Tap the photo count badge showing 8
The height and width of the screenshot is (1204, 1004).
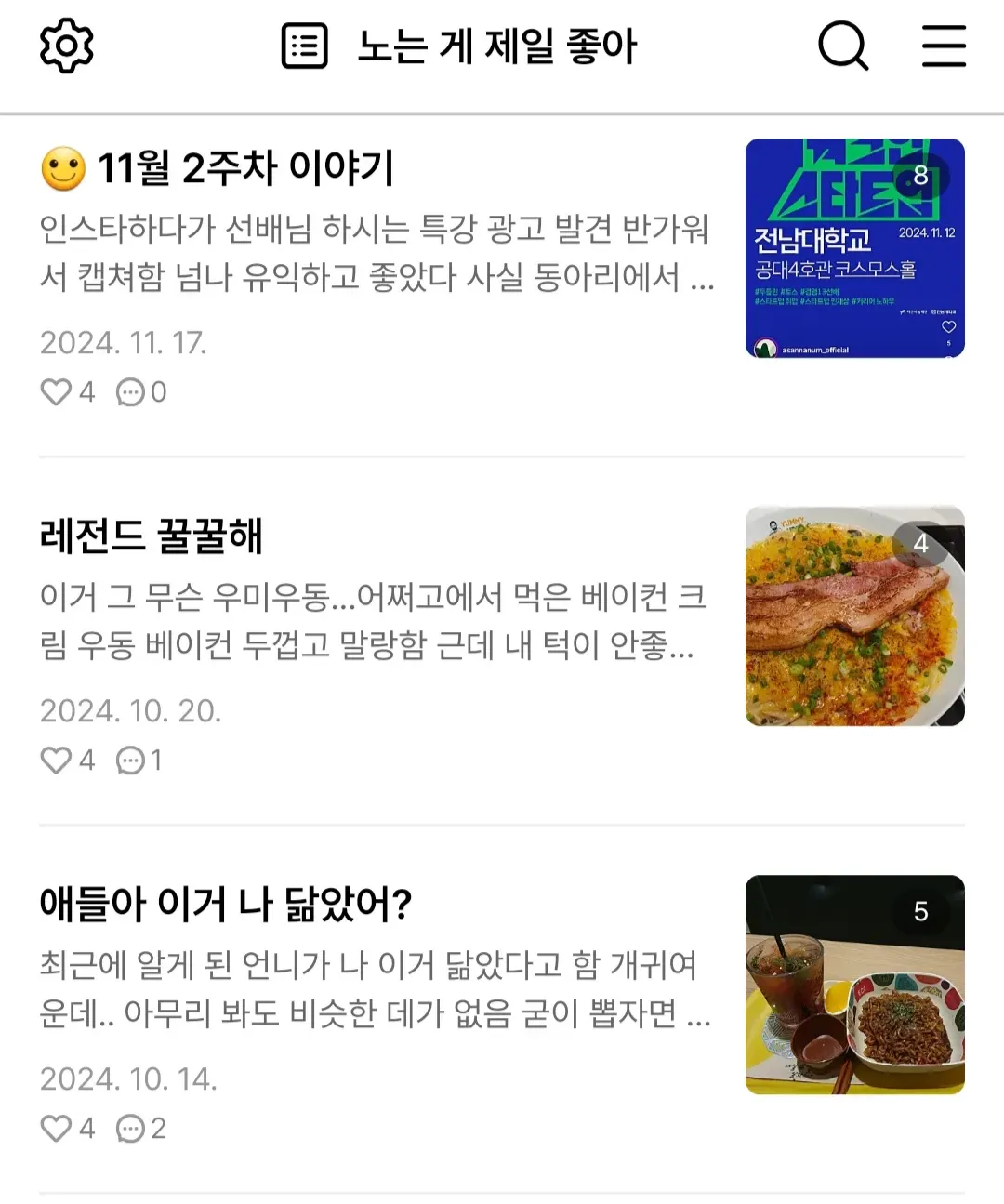919,173
